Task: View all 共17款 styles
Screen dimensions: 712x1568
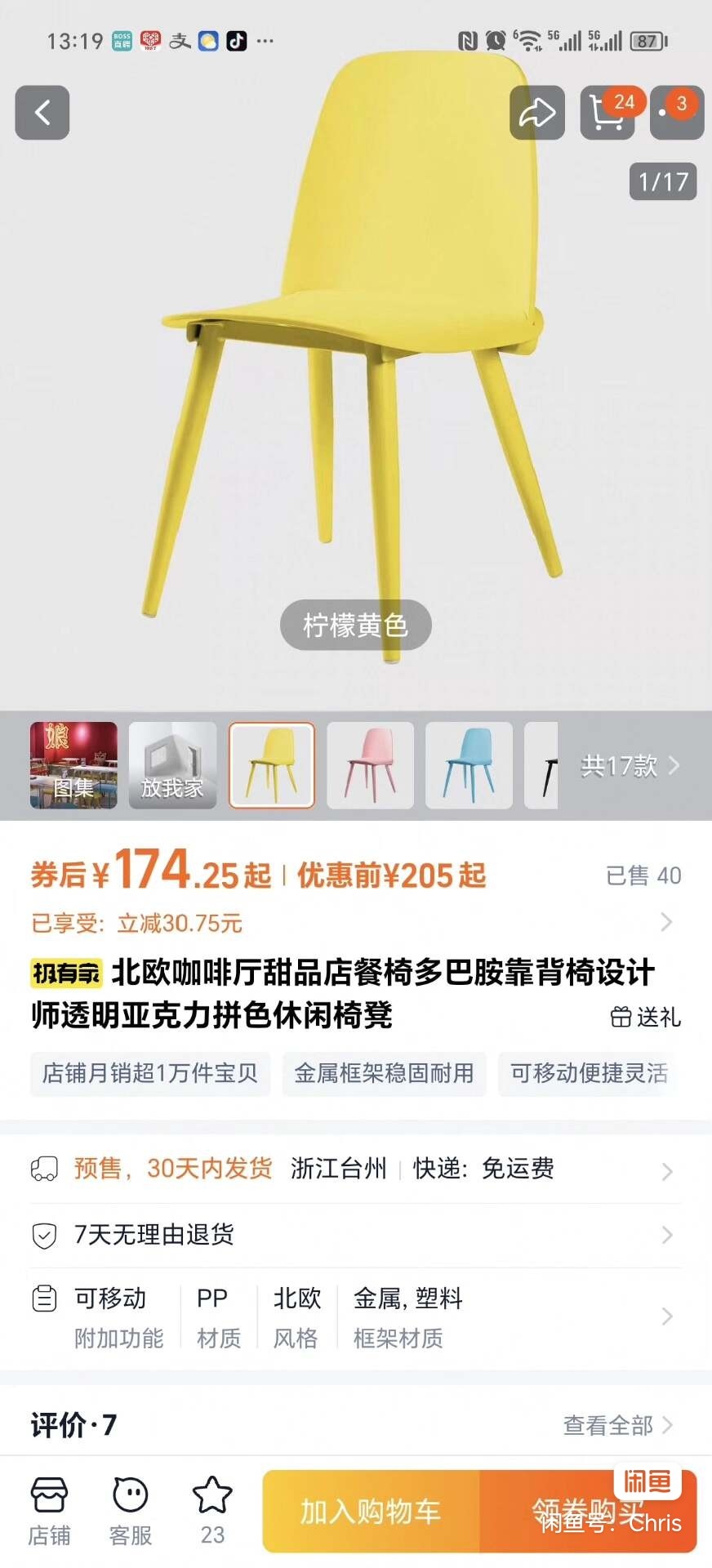Action: [x=629, y=765]
